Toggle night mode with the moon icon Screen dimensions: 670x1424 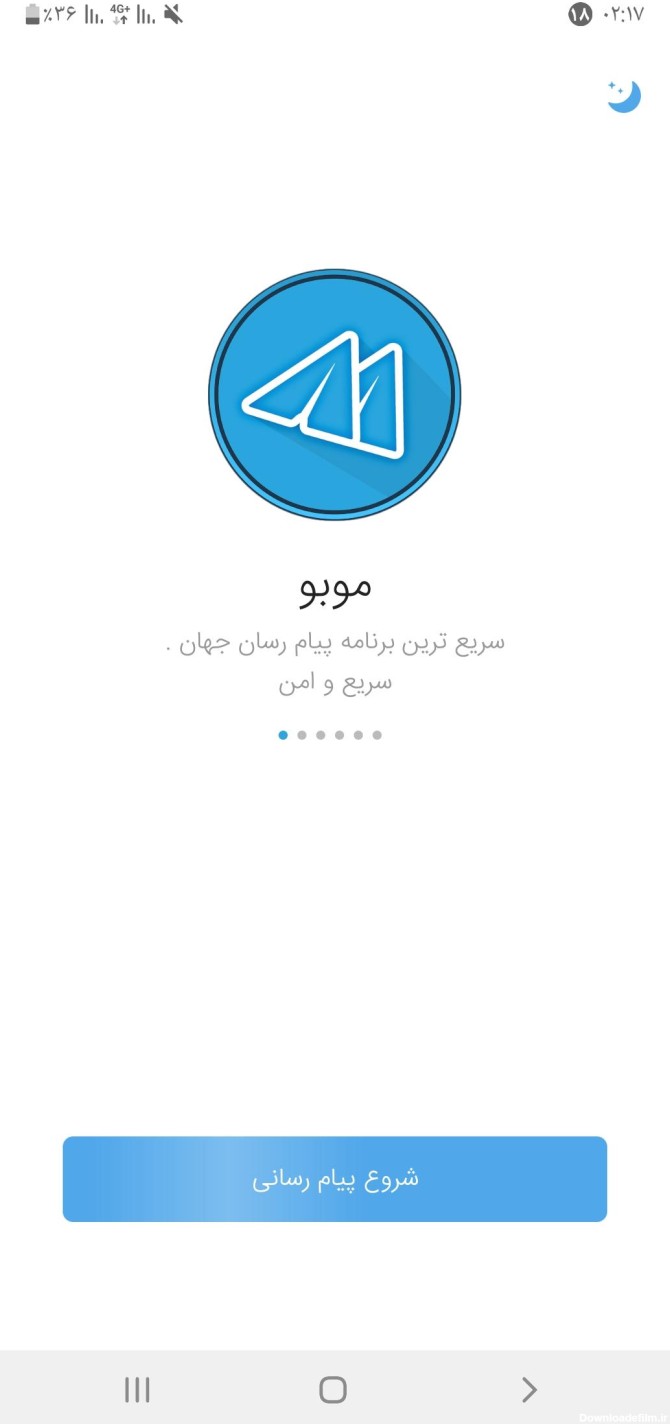tap(624, 96)
